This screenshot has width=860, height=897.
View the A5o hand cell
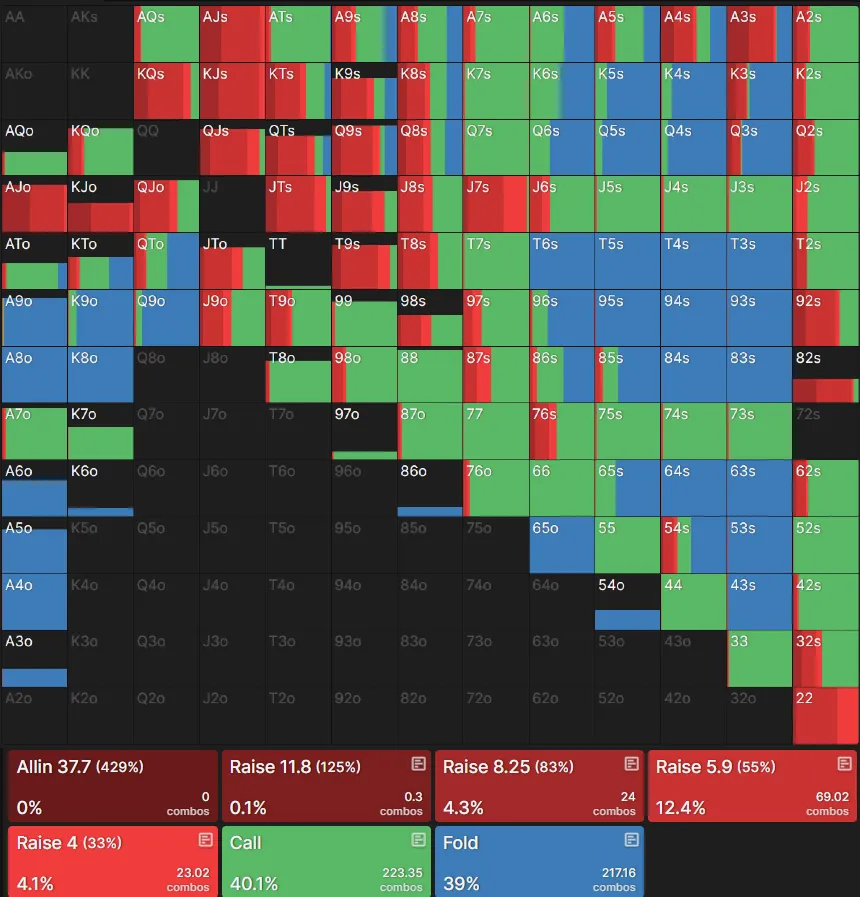click(x=34, y=545)
